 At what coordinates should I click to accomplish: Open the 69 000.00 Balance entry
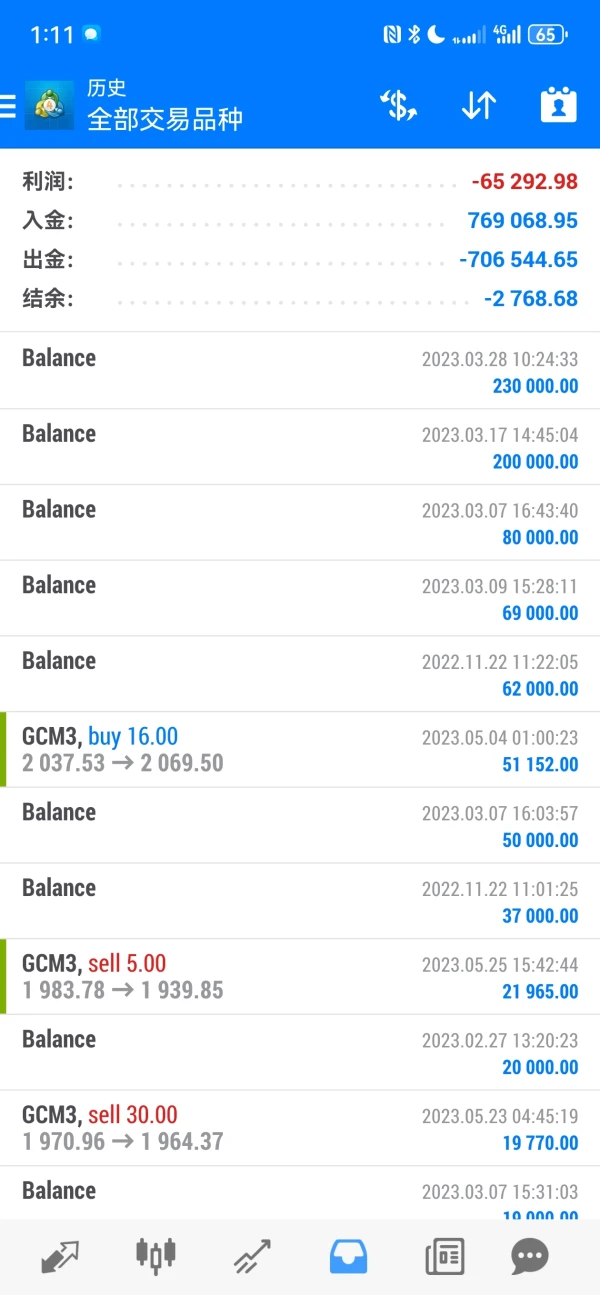tap(300, 598)
